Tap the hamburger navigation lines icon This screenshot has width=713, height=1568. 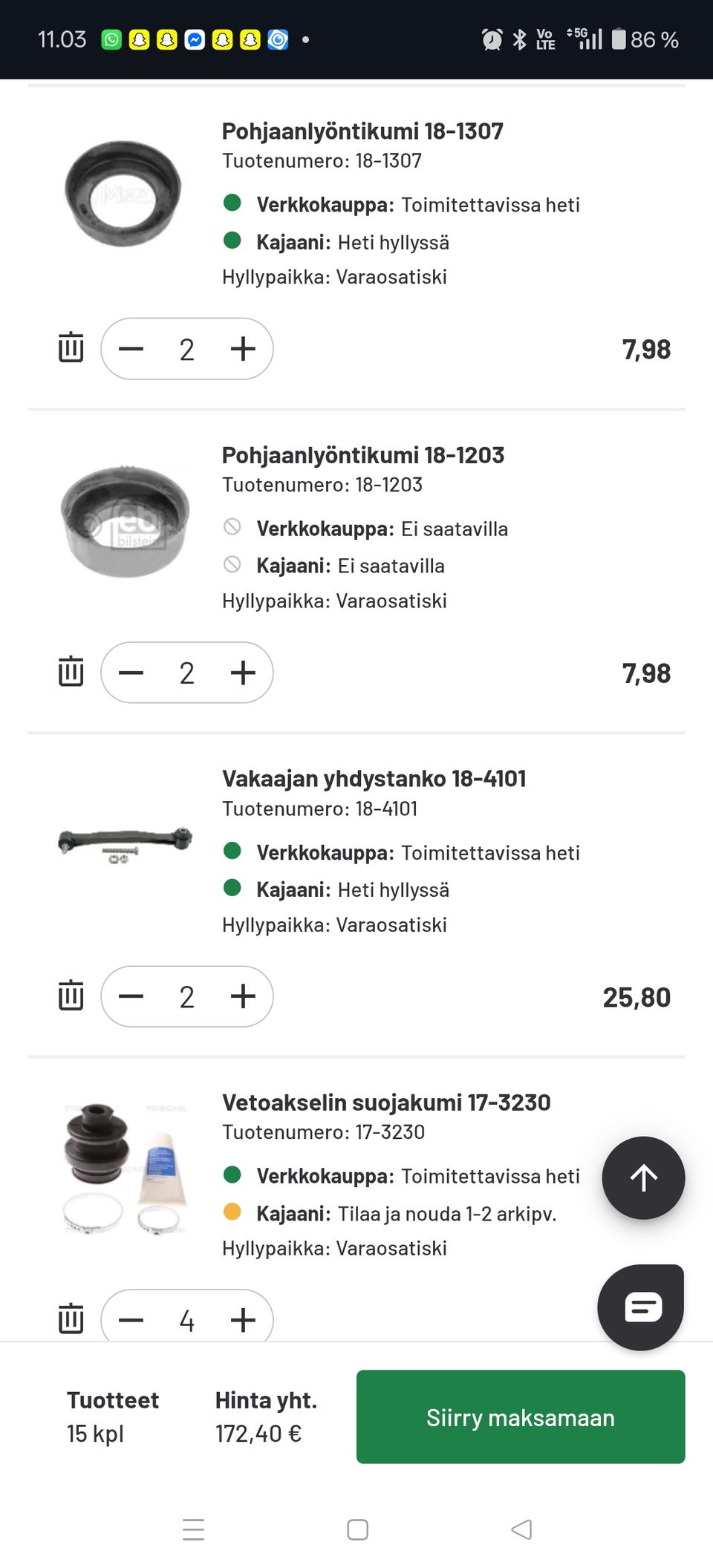192,1529
